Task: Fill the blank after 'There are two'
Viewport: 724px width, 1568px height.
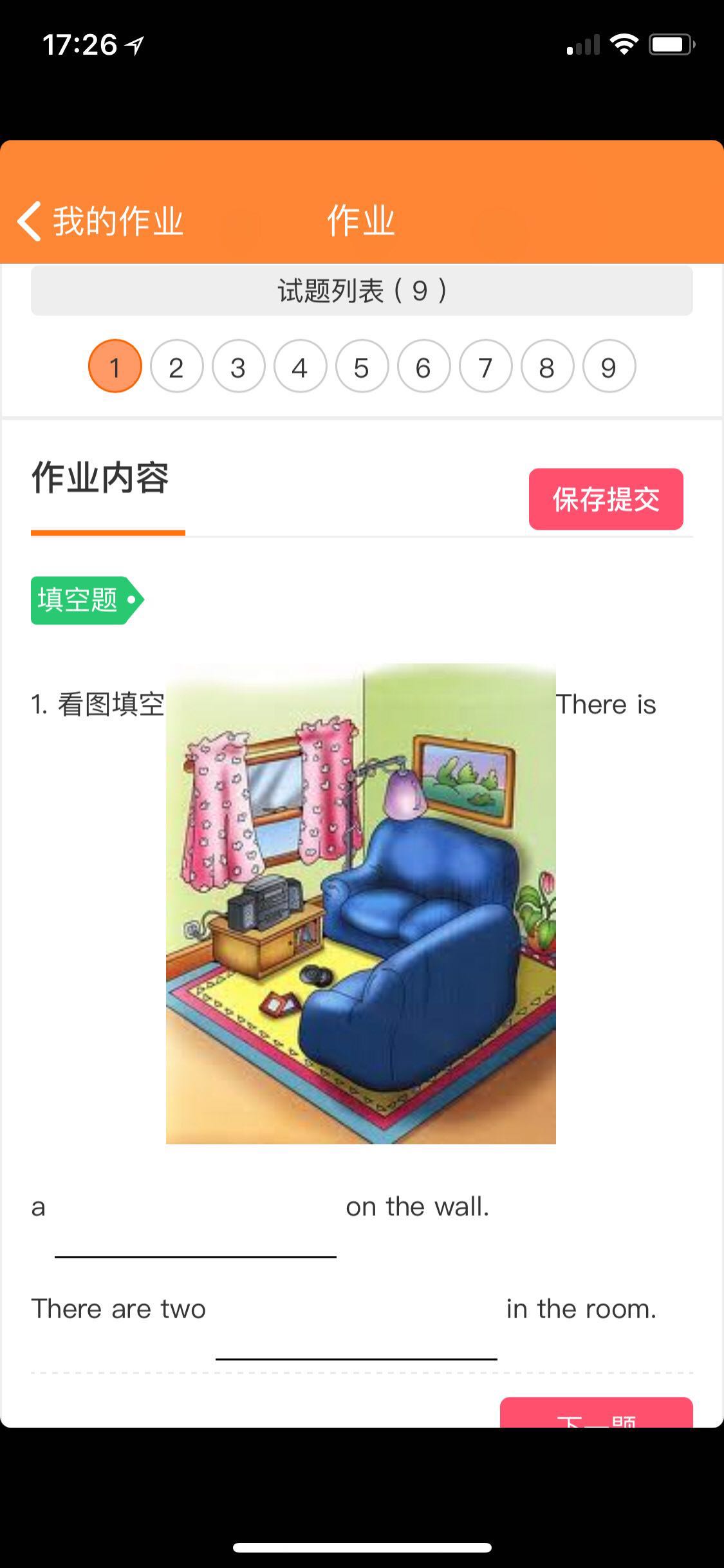Action: click(356, 1338)
